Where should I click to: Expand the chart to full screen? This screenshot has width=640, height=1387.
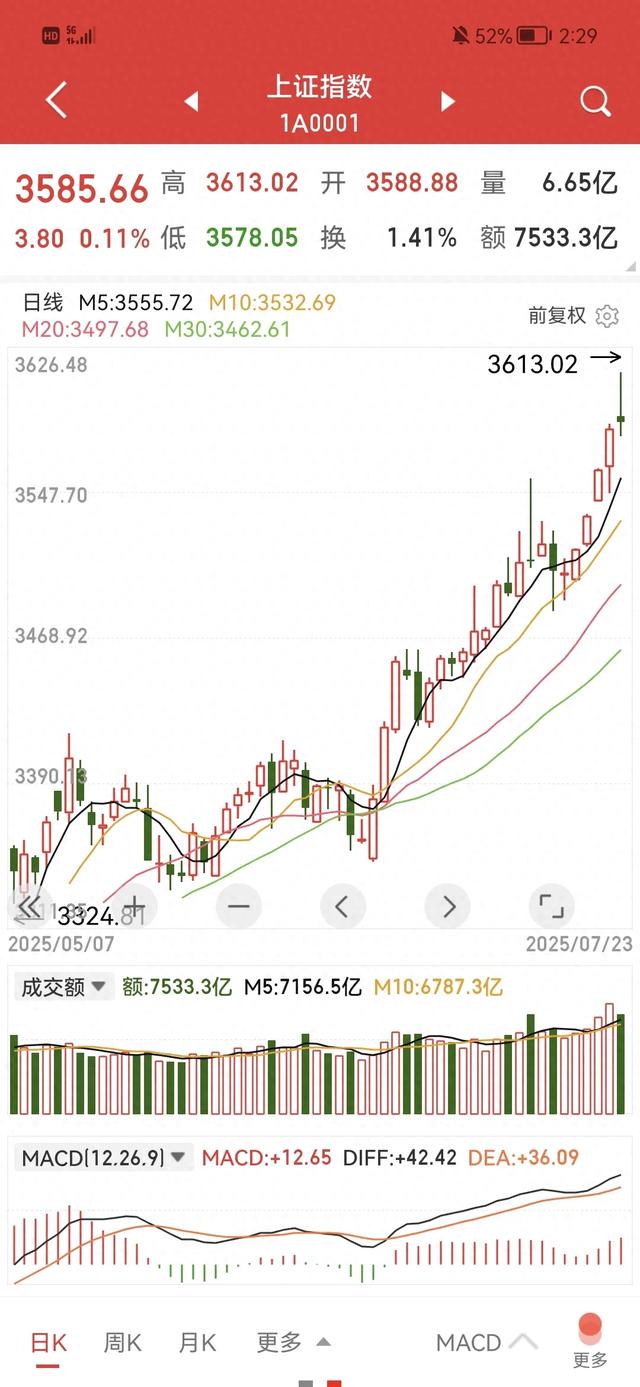click(x=551, y=906)
